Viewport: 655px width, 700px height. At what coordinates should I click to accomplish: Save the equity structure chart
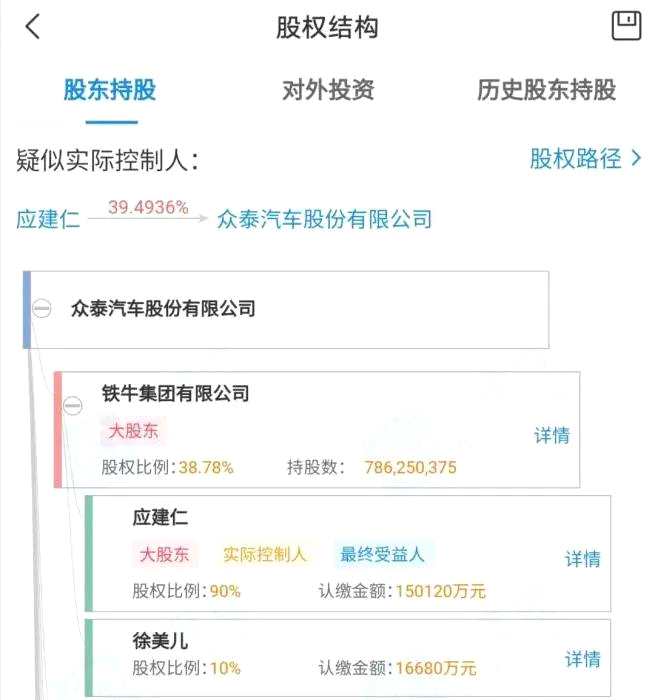(x=625, y=26)
